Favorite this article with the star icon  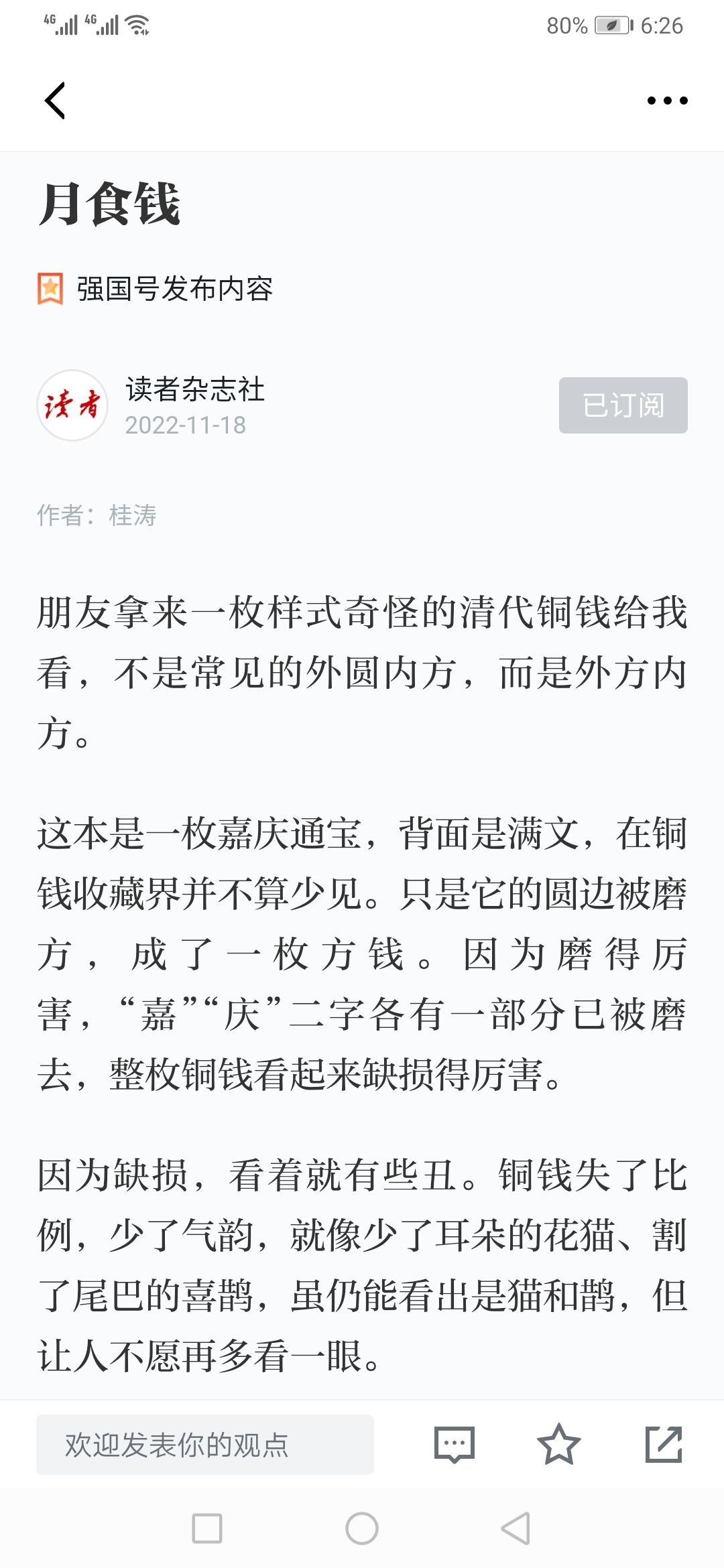click(x=558, y=1445)
